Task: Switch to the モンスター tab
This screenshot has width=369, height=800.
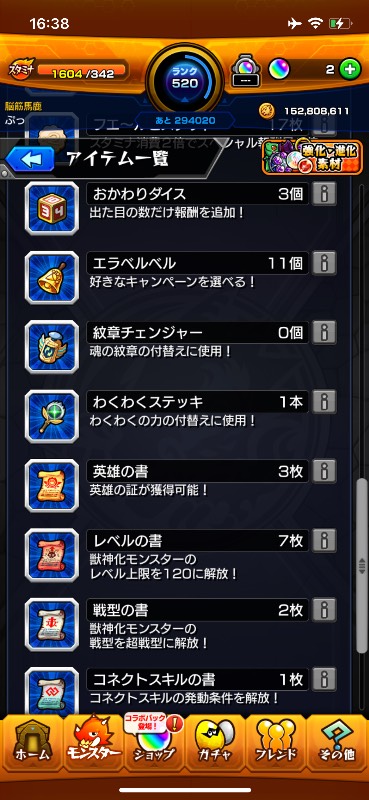Action: tap(93, 740)
